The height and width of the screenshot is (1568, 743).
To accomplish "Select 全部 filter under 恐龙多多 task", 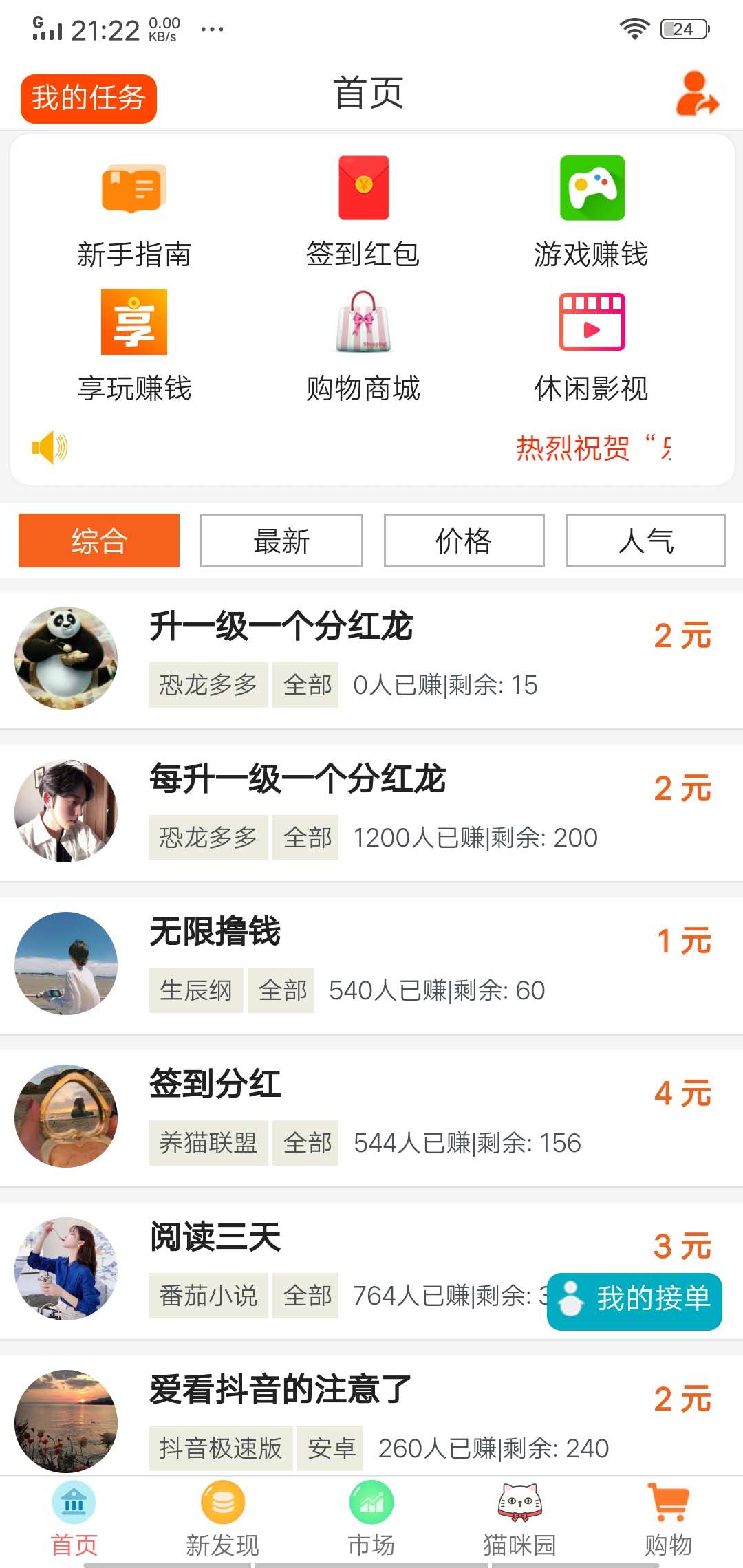I will 305,684.
